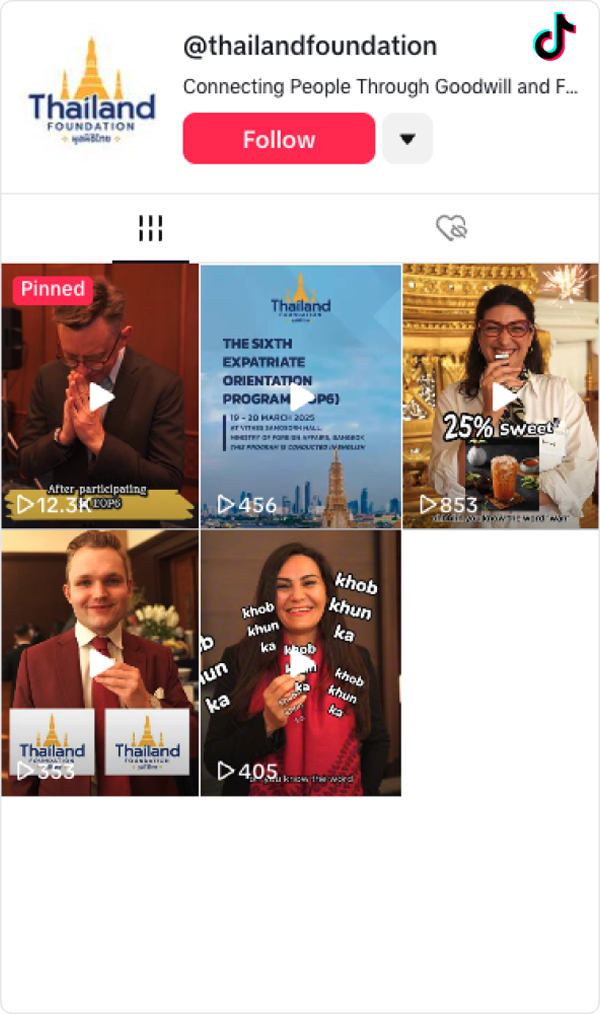Image resolution: width=600 pixels, height=1014 pixels.
Task: Open the pinned video with 12.3K views
Action: 100,396
